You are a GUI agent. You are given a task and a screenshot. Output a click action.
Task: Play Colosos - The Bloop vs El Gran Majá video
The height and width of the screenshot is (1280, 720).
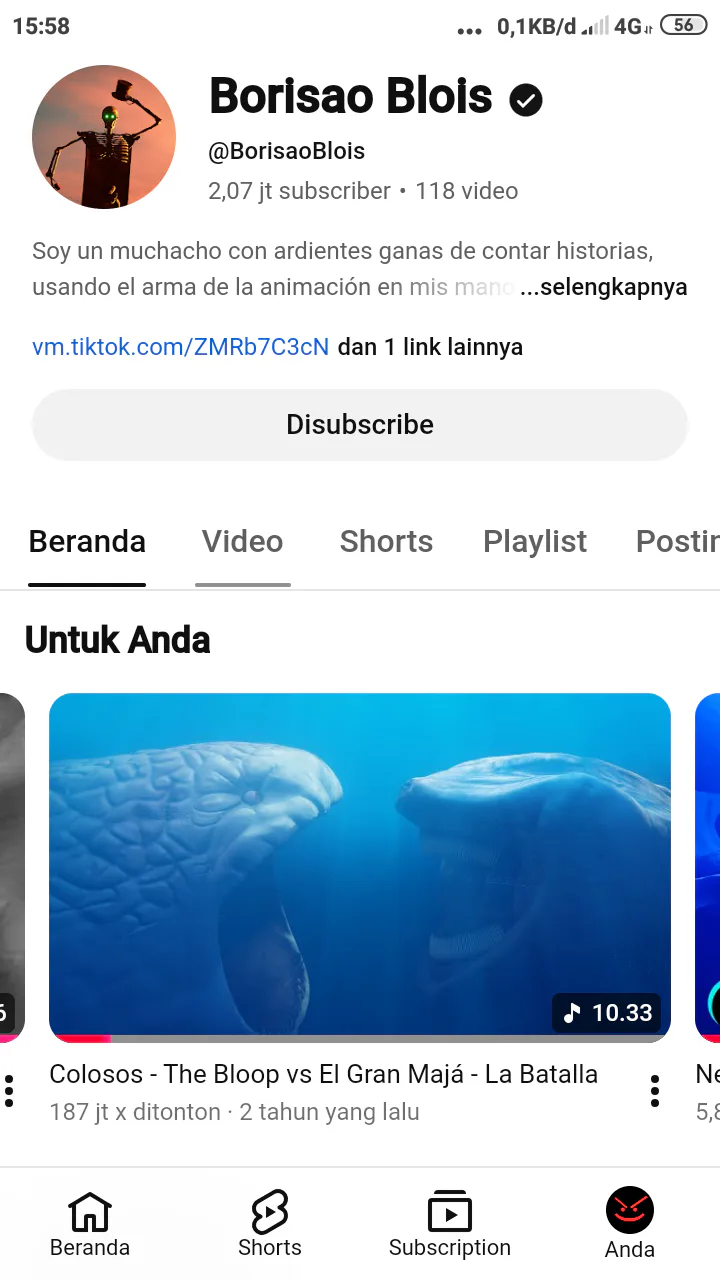(x=360, y=866)
